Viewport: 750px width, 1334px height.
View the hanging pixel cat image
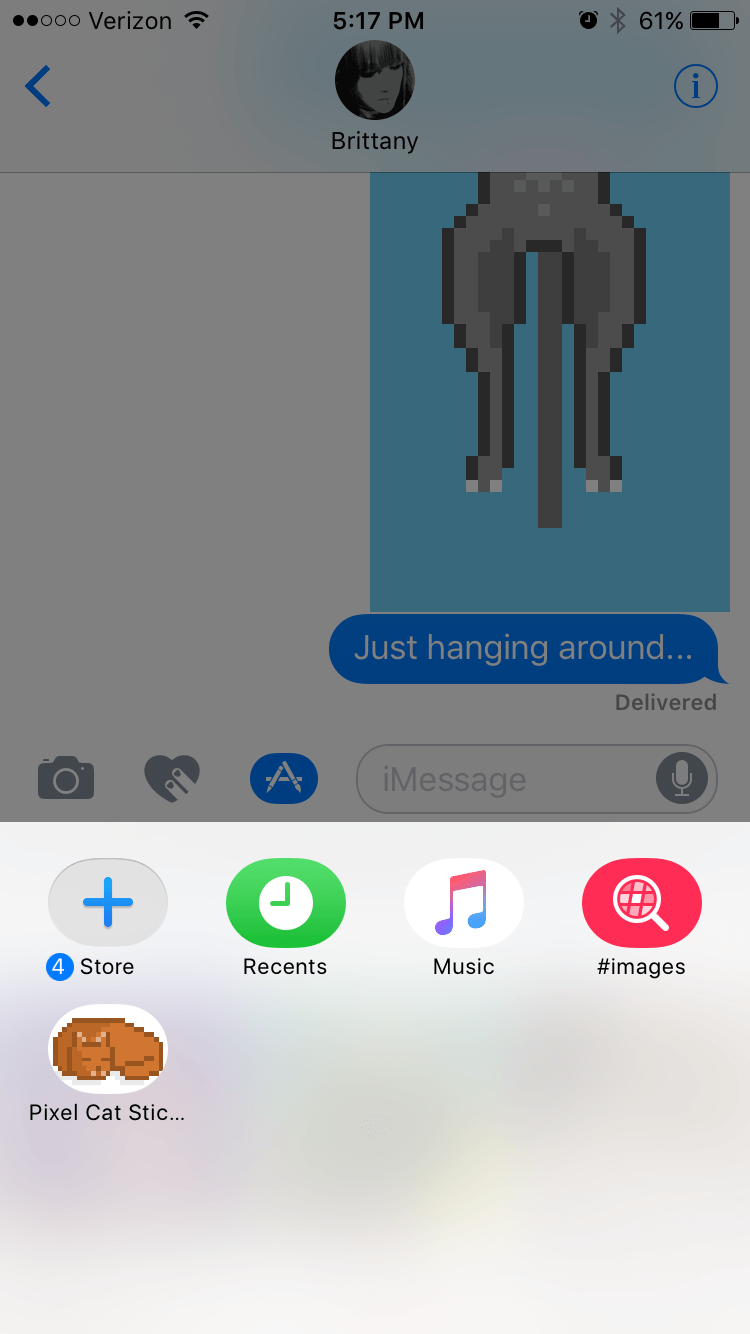pos(549,391)
